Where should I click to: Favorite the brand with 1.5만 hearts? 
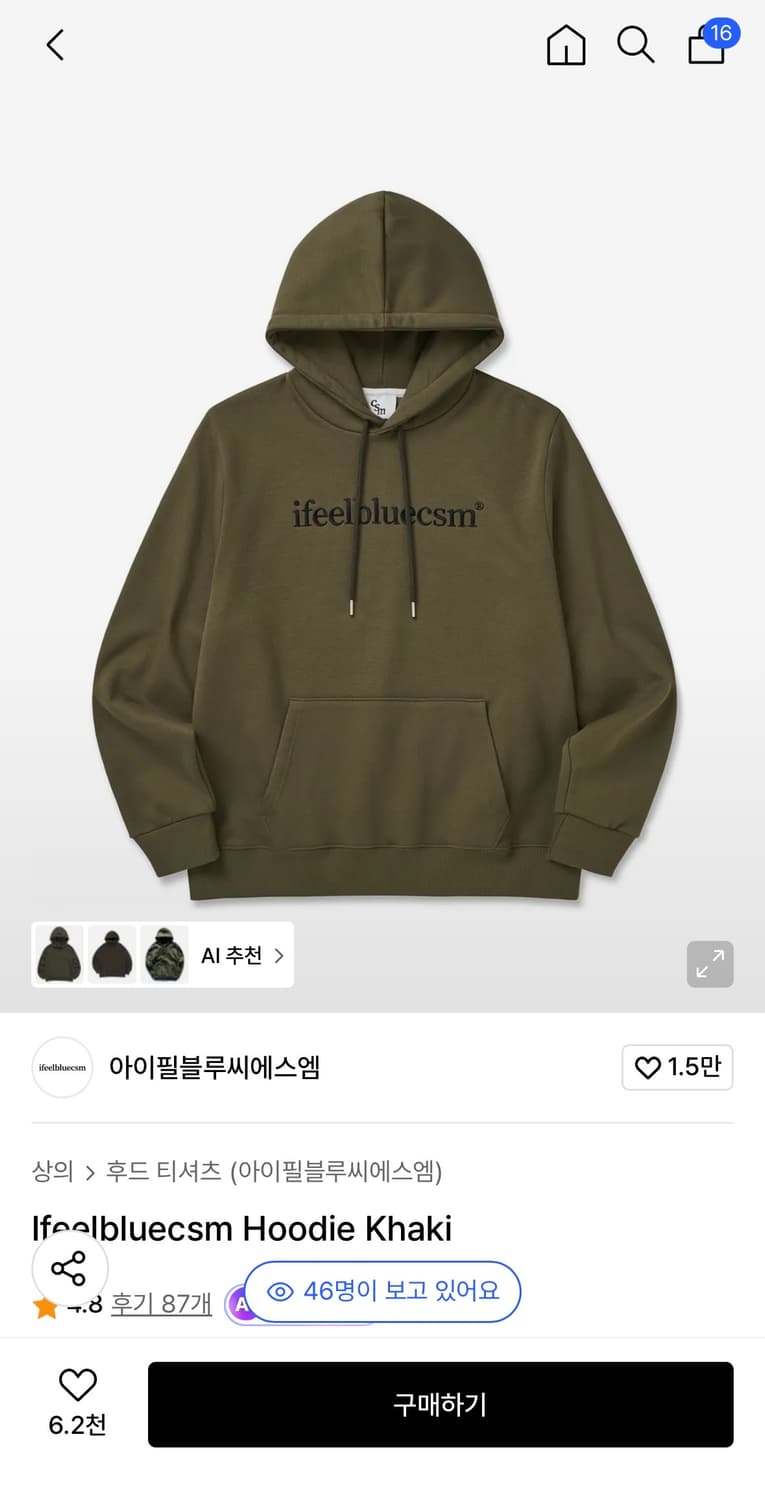pyautogui.click(x=677, y=1067)
